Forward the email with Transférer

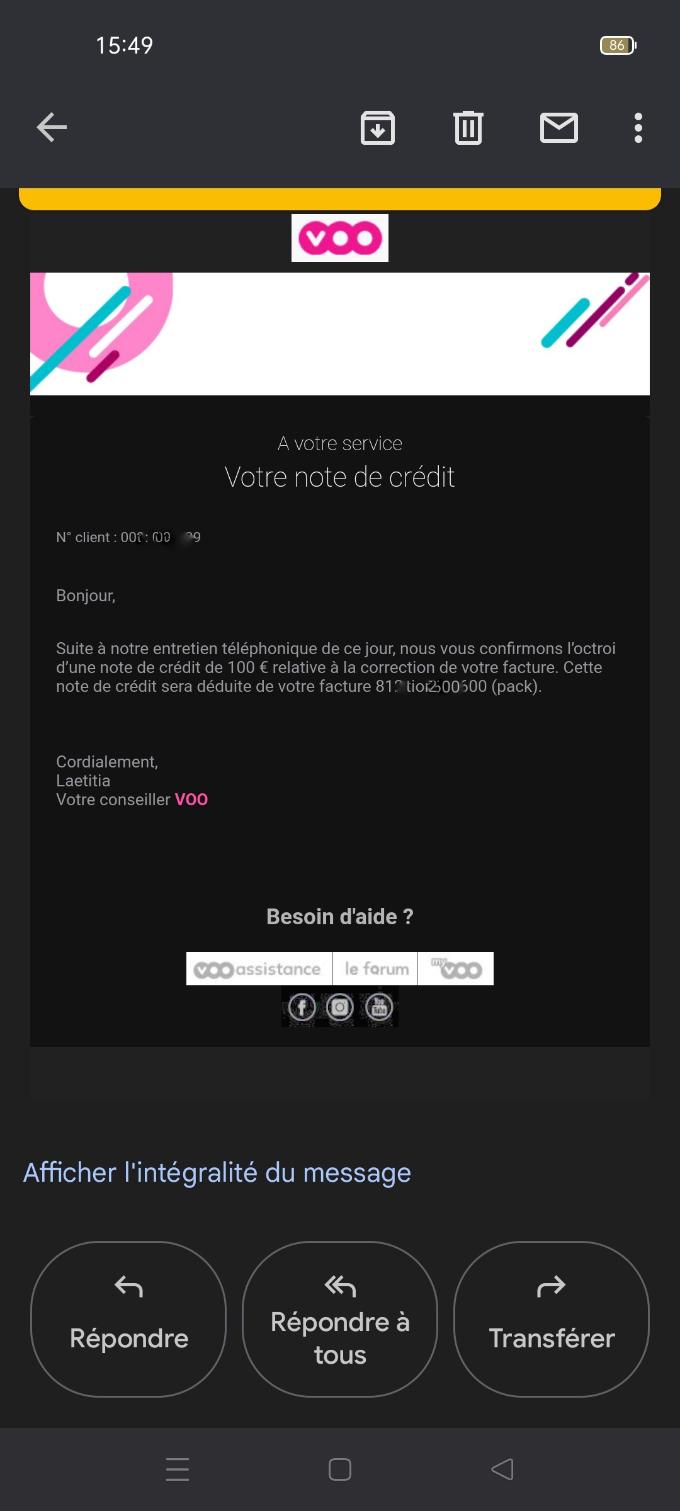click(x=551, y=1319)
